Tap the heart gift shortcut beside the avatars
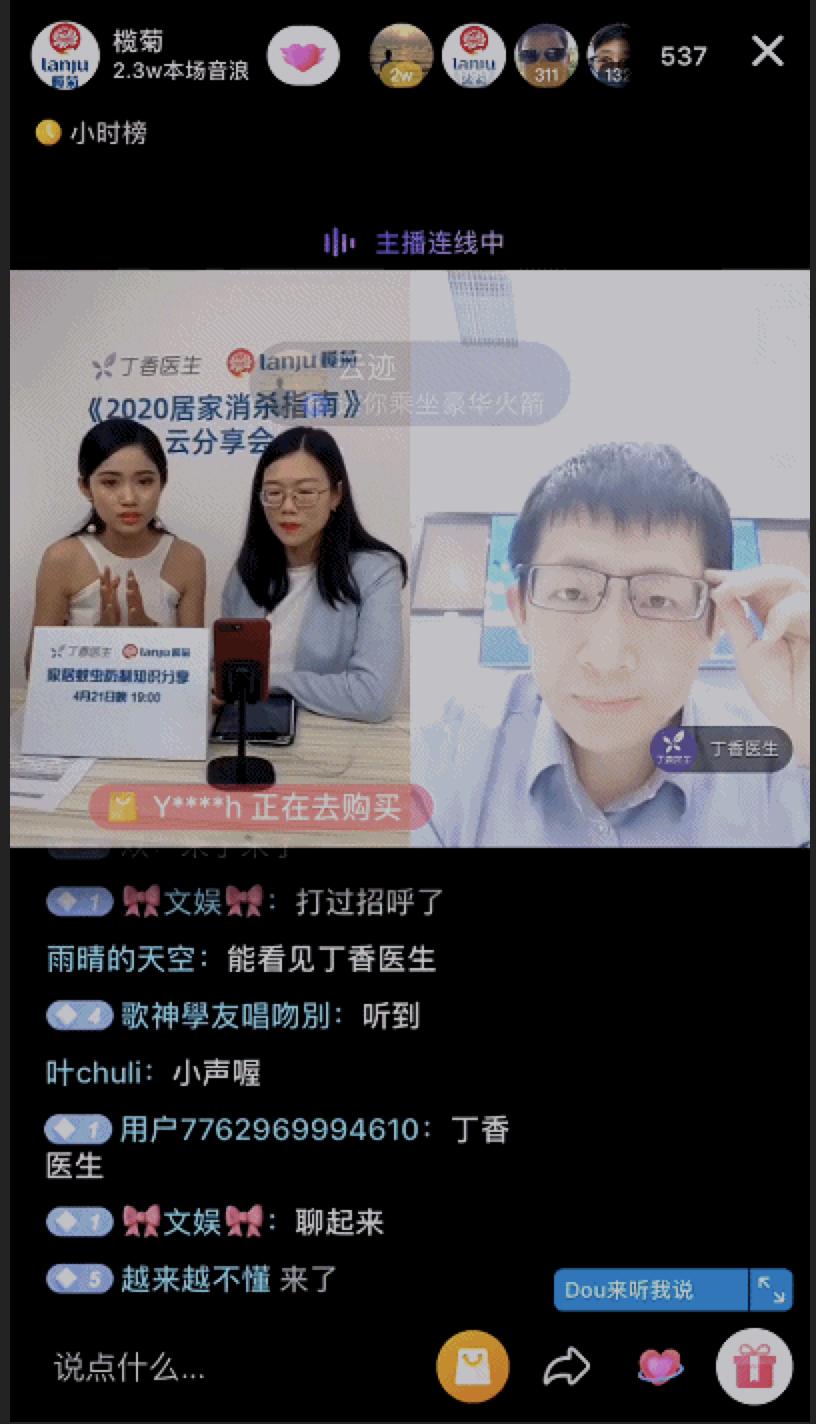The height and width of the screenshot is (1424, 816). (305, 57)
